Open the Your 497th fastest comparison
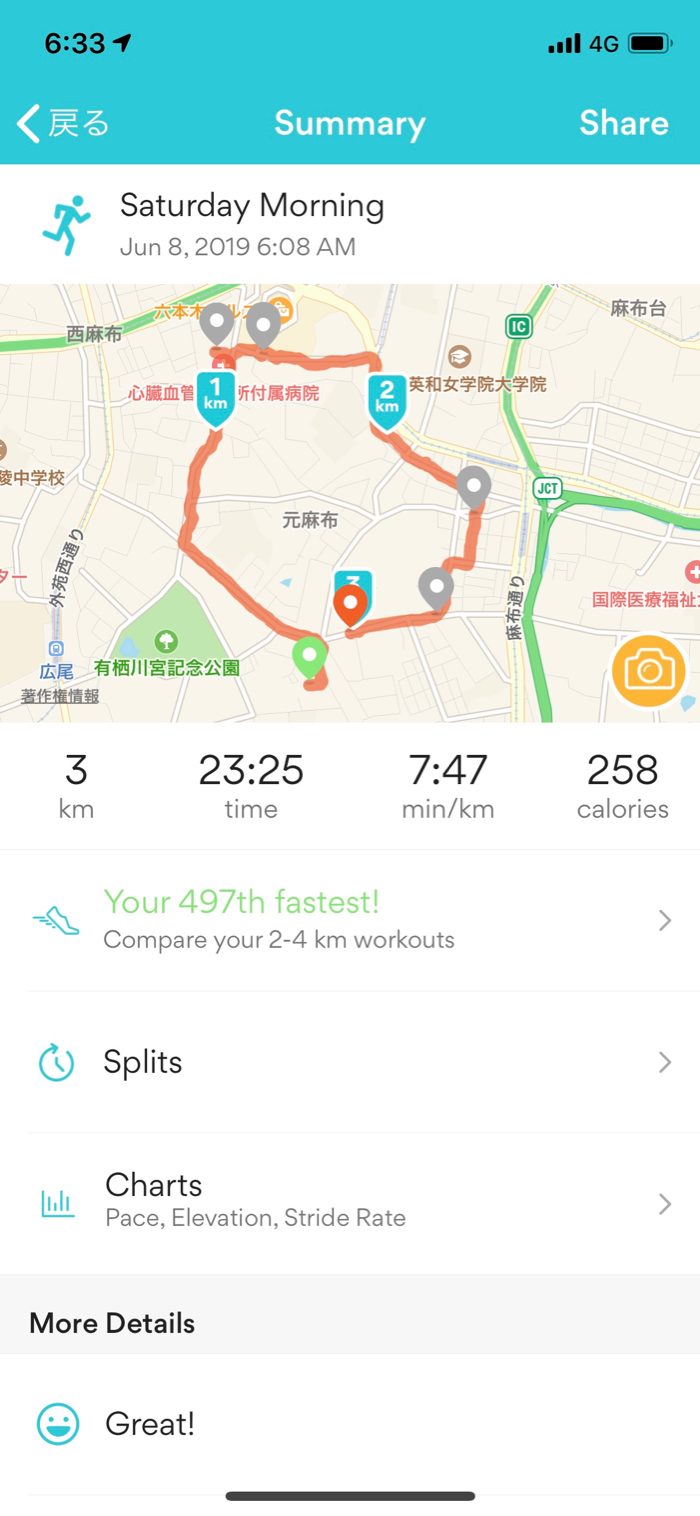The width and height of the screenshot is (700, 1516). (x=350, y=920)
